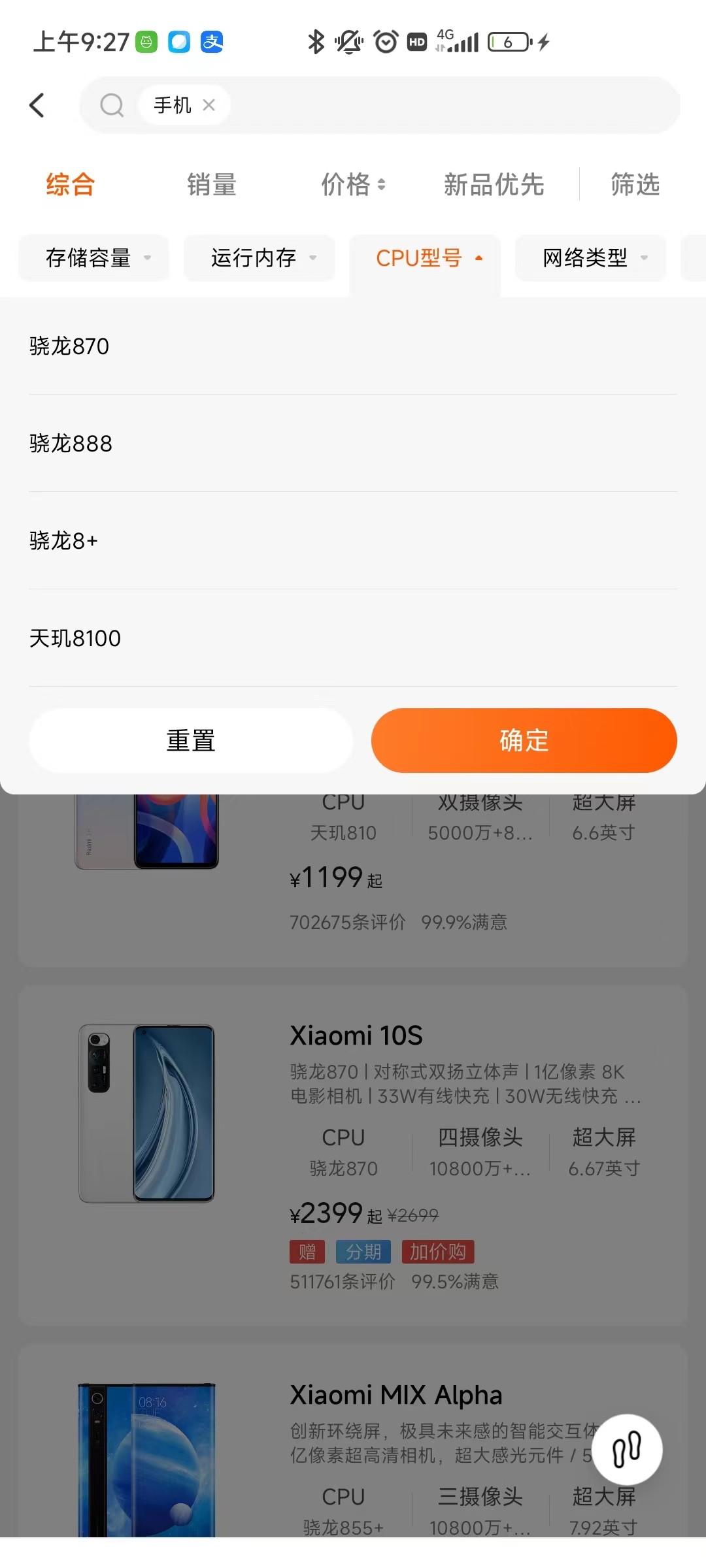Screen dimensions: 706x1568
Task: Tap the alarm clock status bar icon
Action: coord(386,41)
